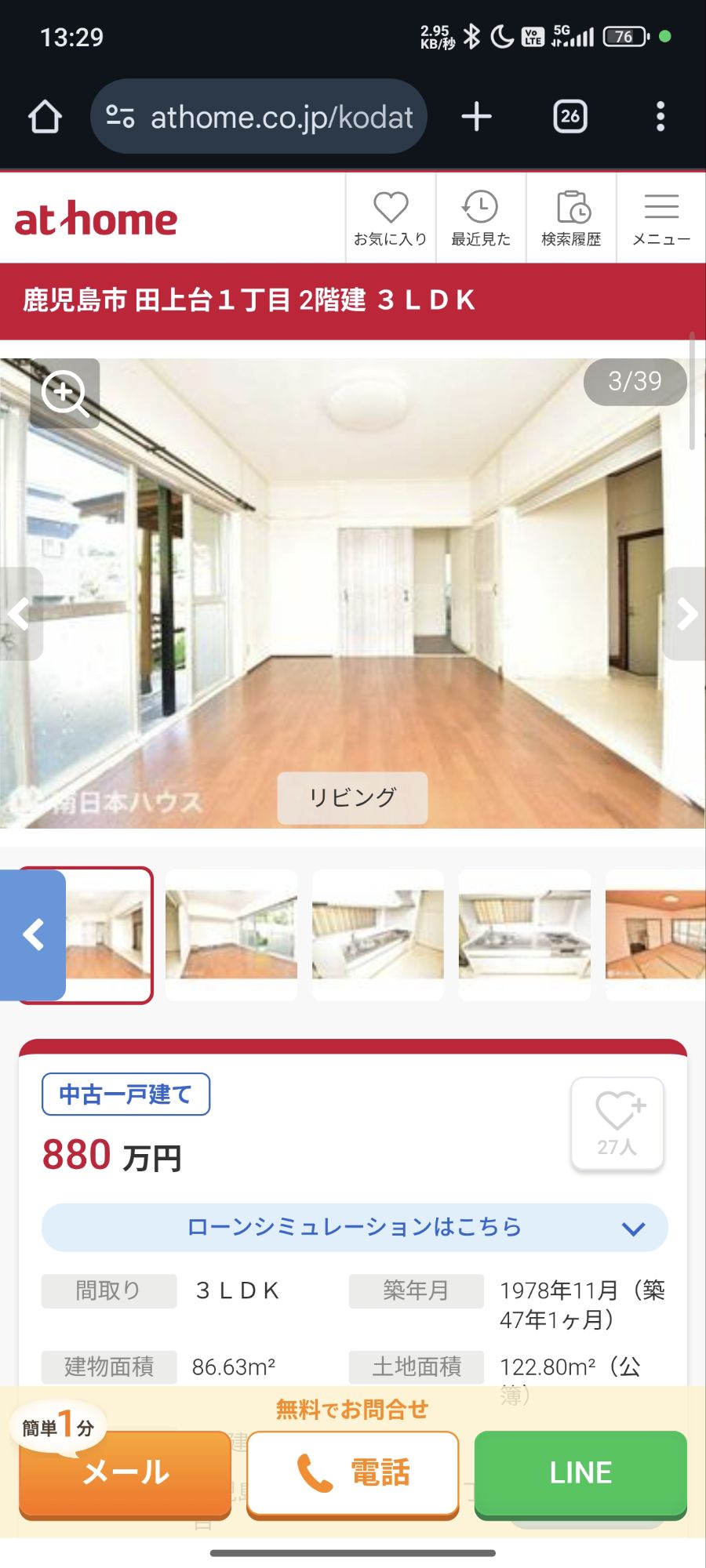The height and width of the screenshot is (1568, 706).
Task: Tap the athome.co.jp address bar
Action: (259, 117)
